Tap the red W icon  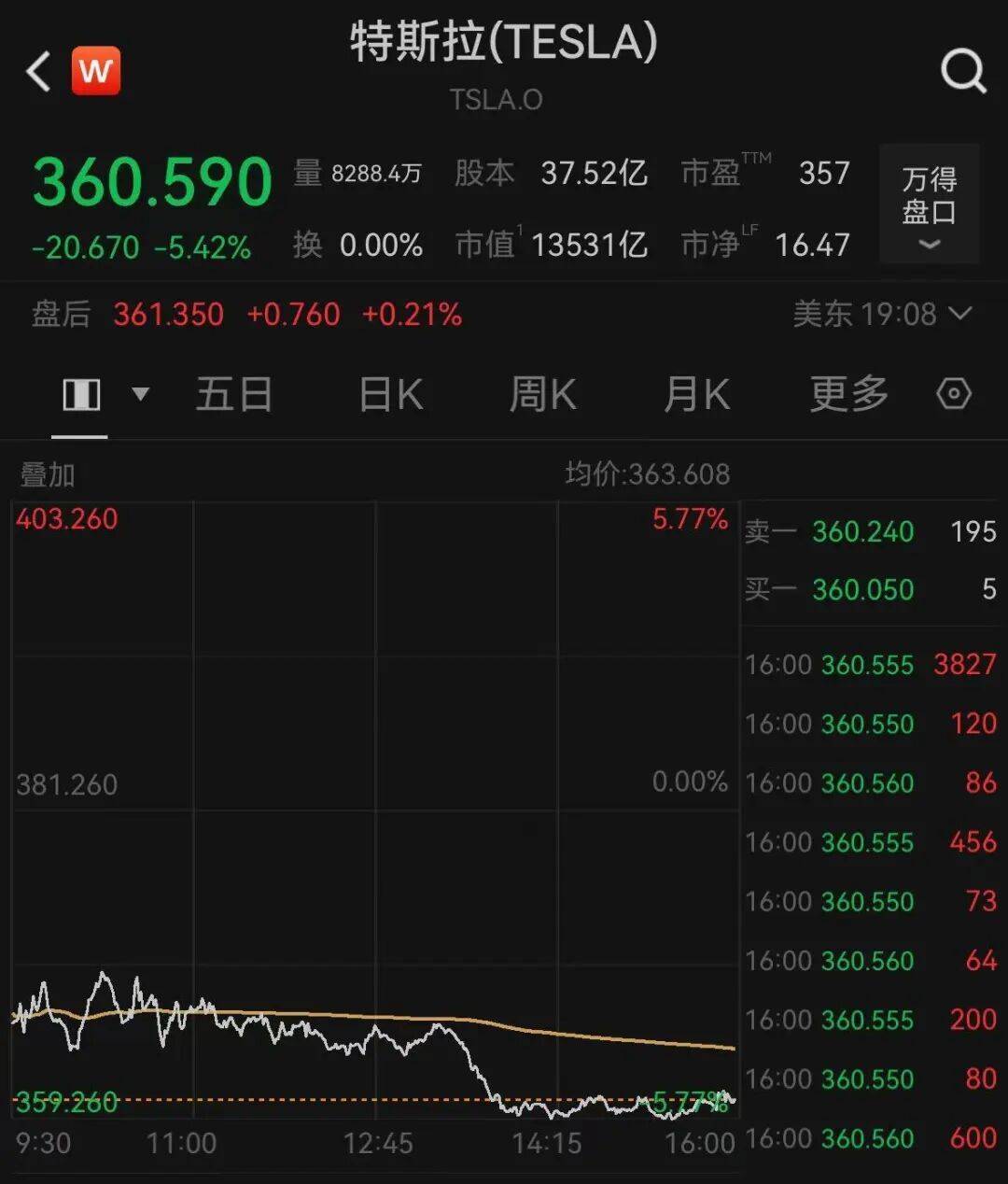coord(96,71)
